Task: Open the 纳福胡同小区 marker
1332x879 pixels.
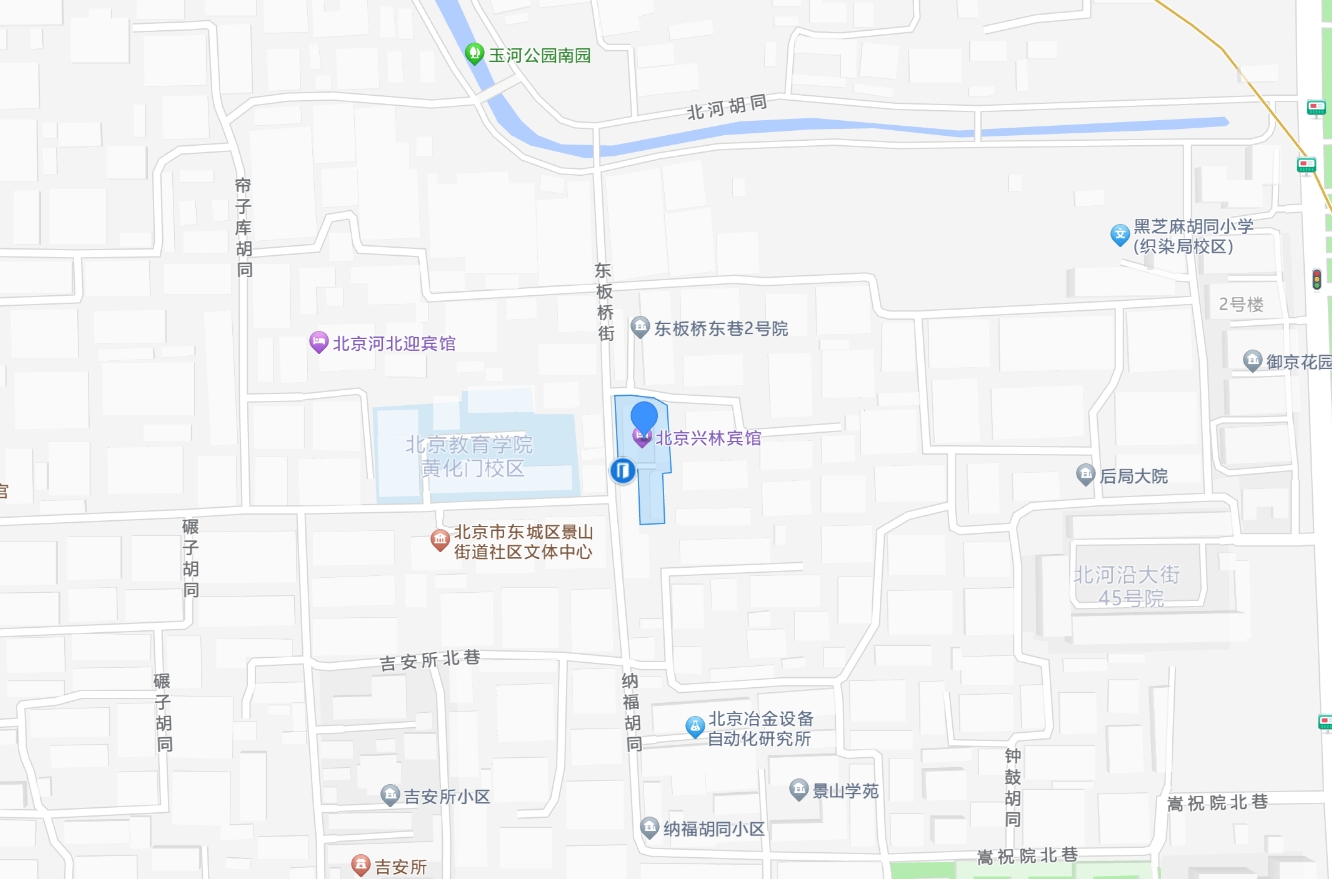Action: tap(650, 828)
